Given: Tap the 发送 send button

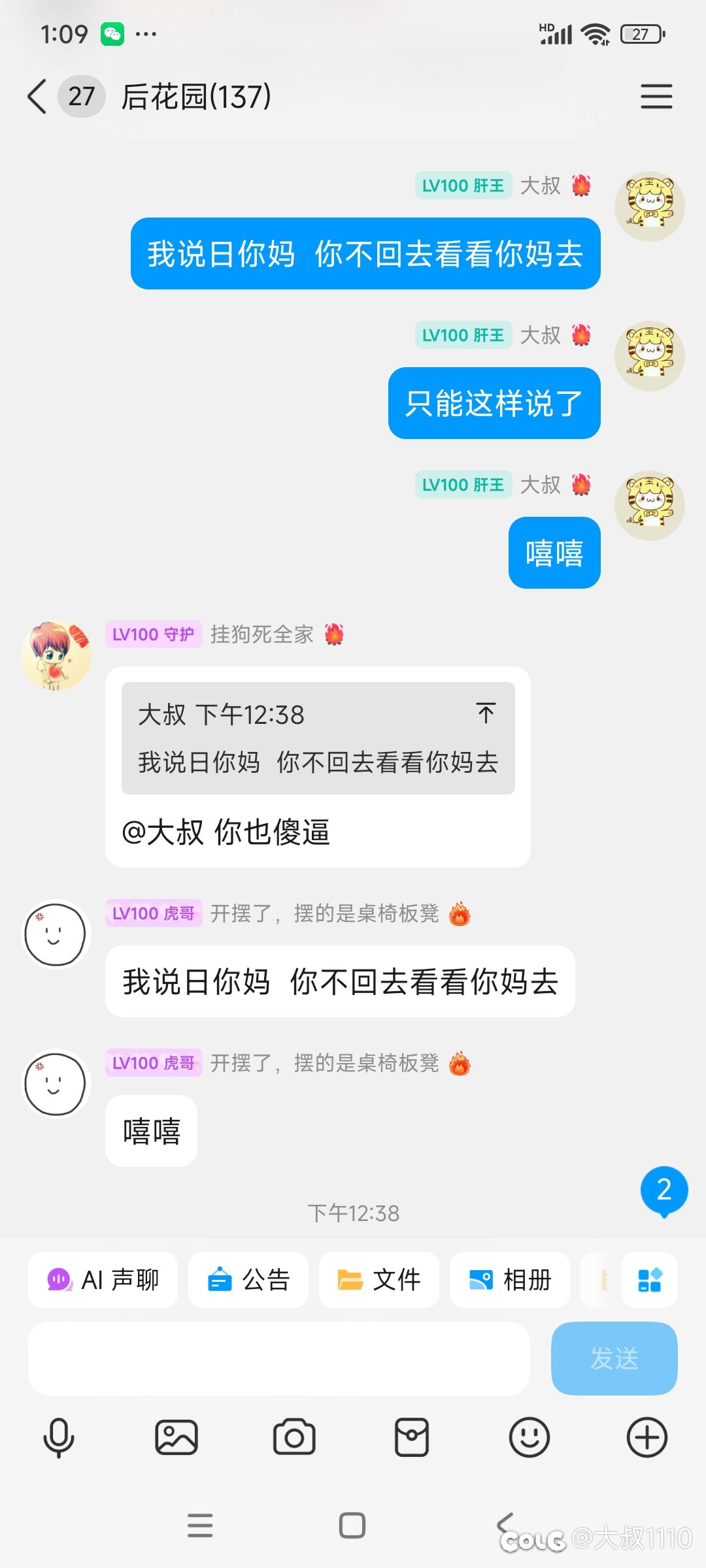Looking at the screenshot, I should coord(614,1358).
